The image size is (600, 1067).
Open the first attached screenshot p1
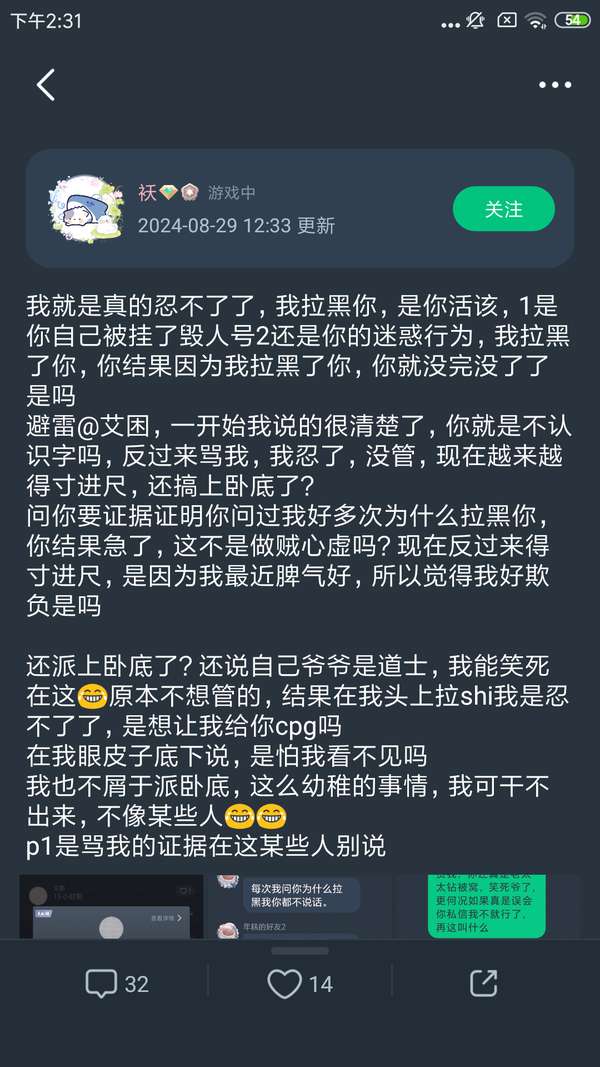(x=112, y=906)
